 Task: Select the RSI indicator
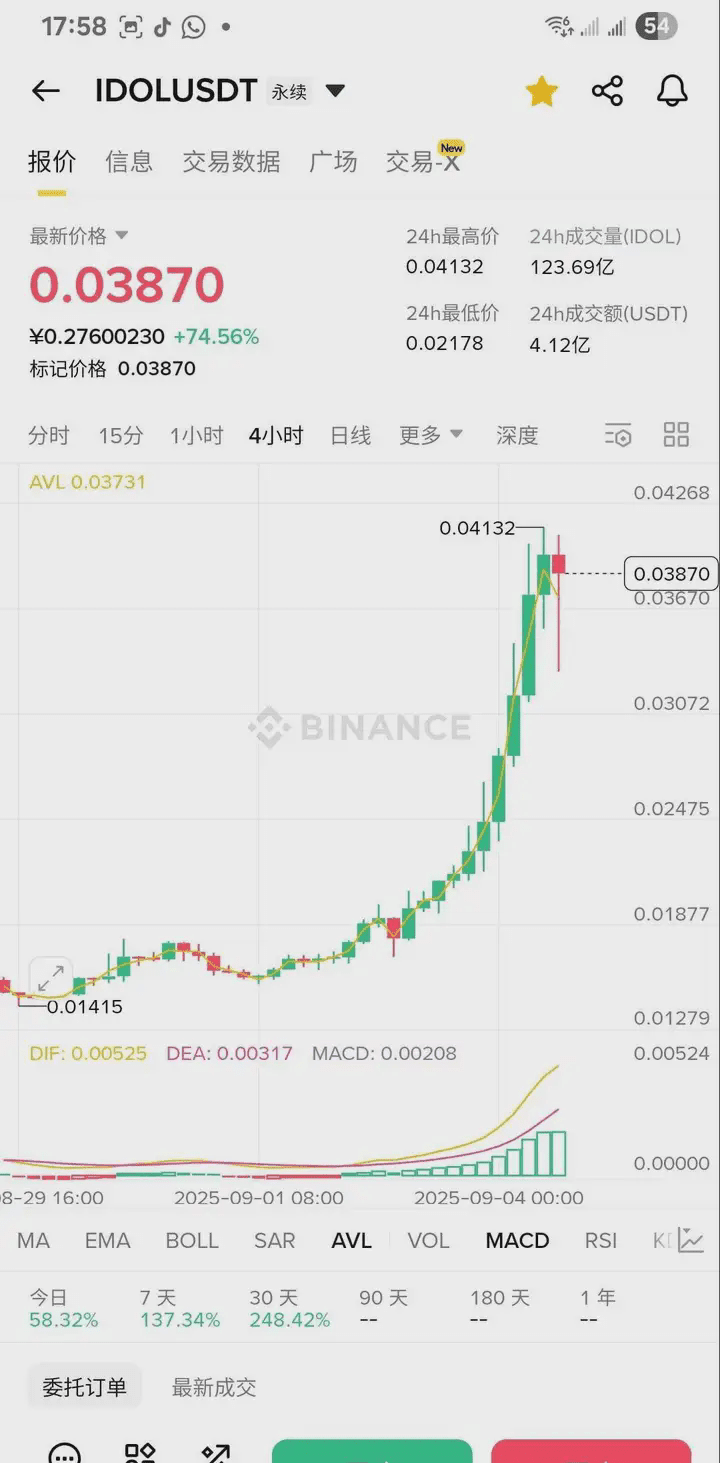coord(601,1240)
